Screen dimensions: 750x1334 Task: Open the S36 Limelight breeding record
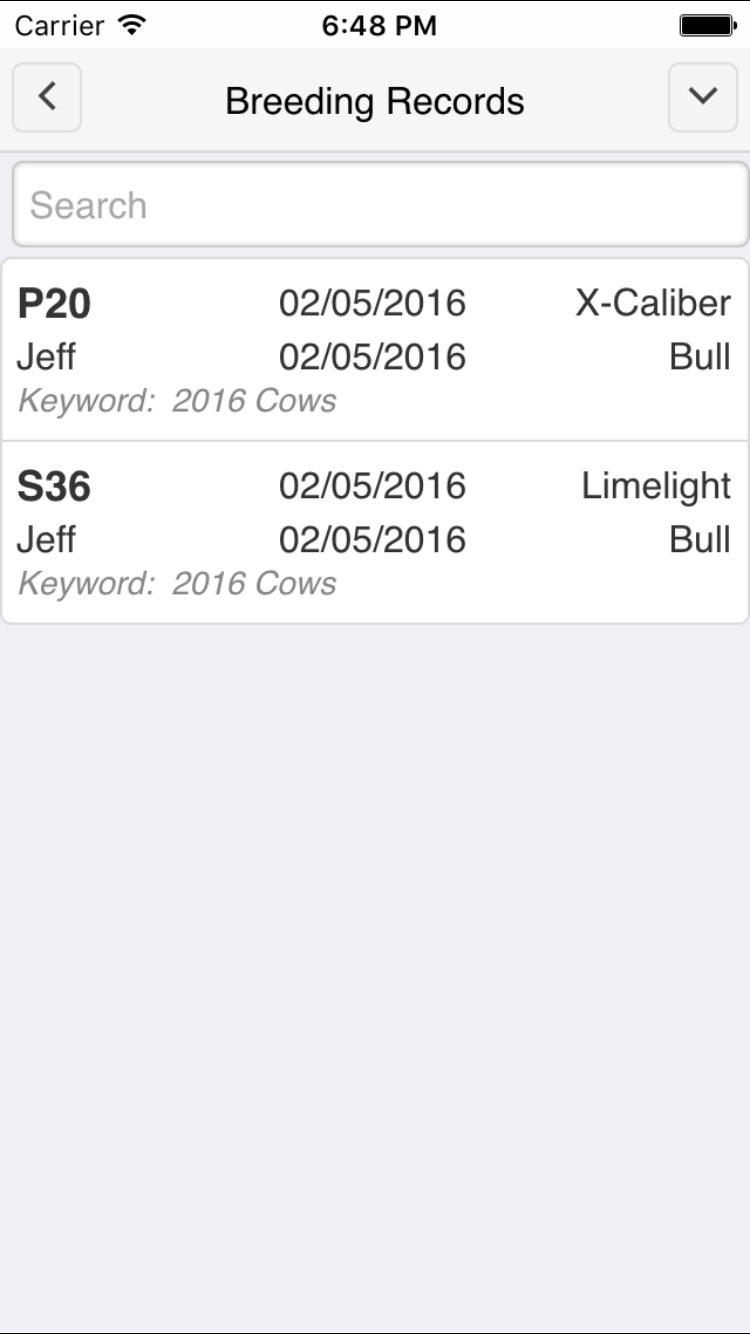tap(375, 533)
